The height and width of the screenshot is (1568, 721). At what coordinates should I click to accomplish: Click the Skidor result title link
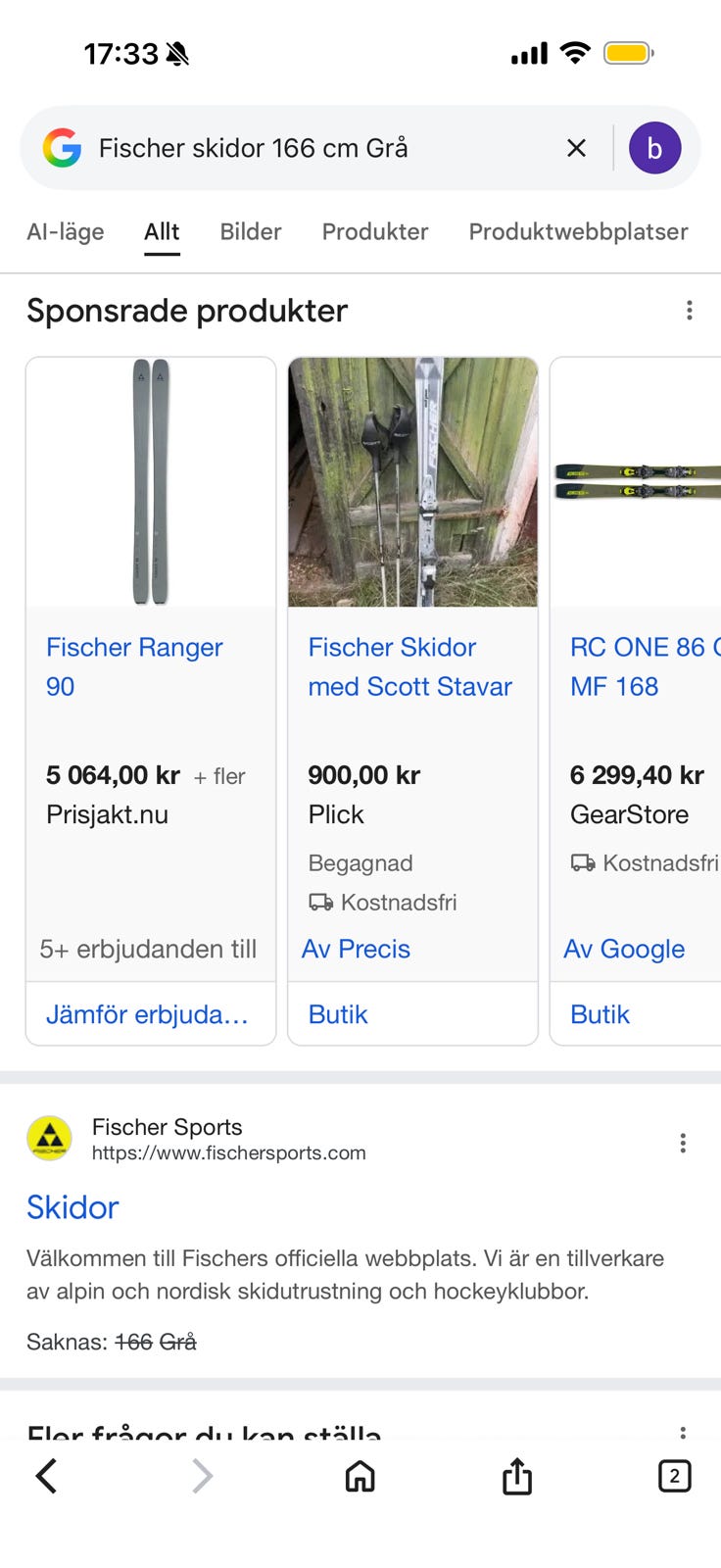[72, 1207]
